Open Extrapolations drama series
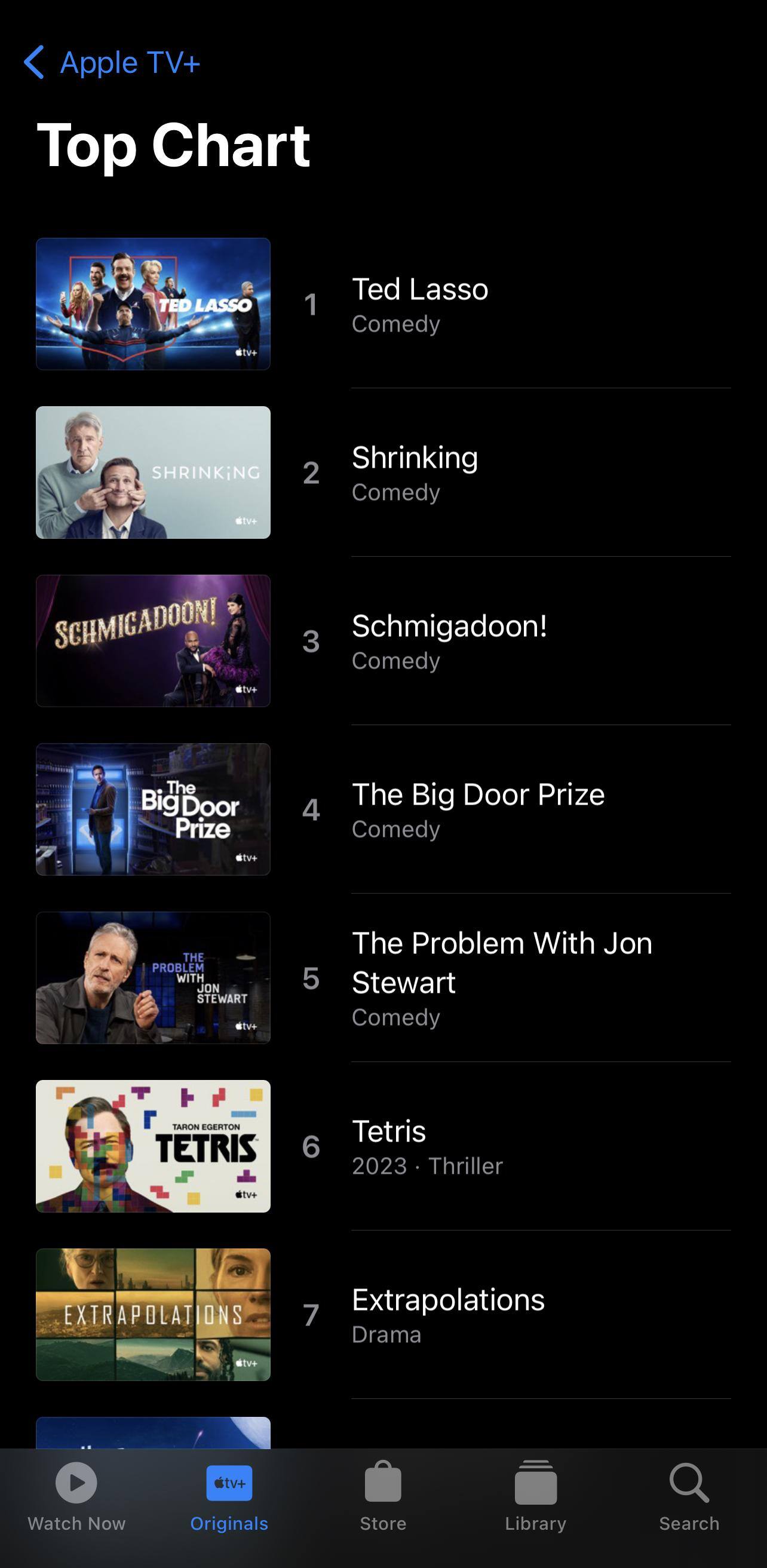The width and height of the screenshot is (767, 1568). (447, 1315)
